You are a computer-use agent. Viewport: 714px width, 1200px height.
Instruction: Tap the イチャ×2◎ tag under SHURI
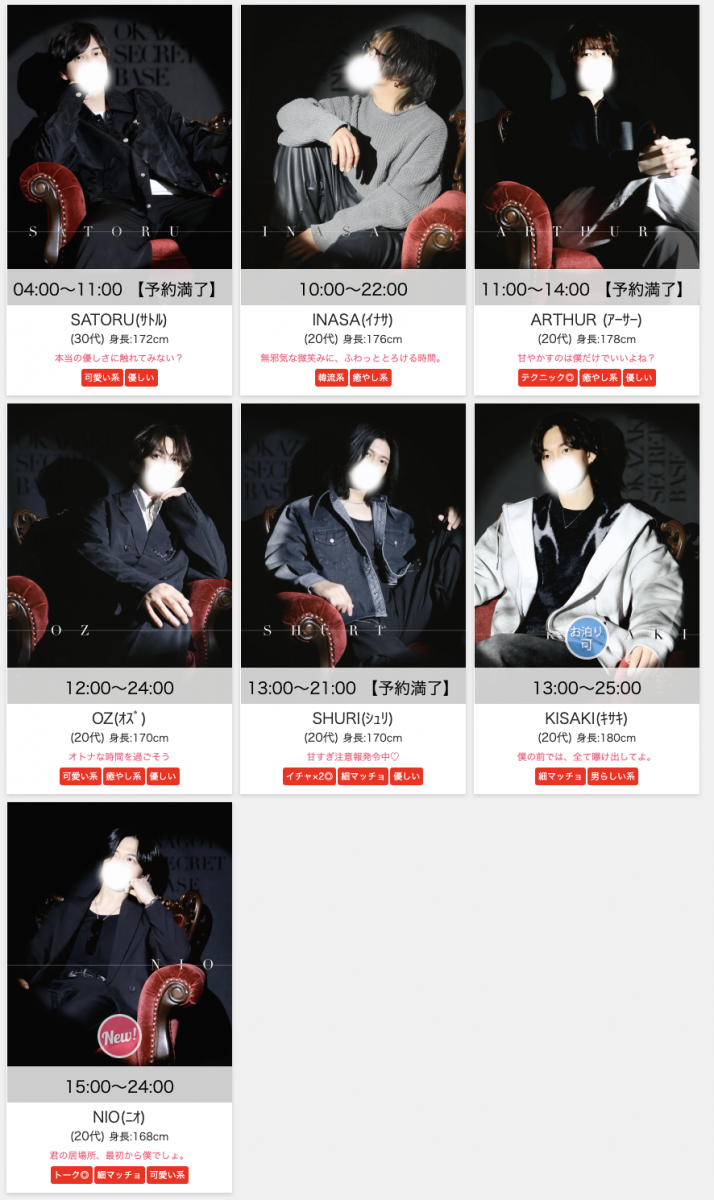point(309,777)
